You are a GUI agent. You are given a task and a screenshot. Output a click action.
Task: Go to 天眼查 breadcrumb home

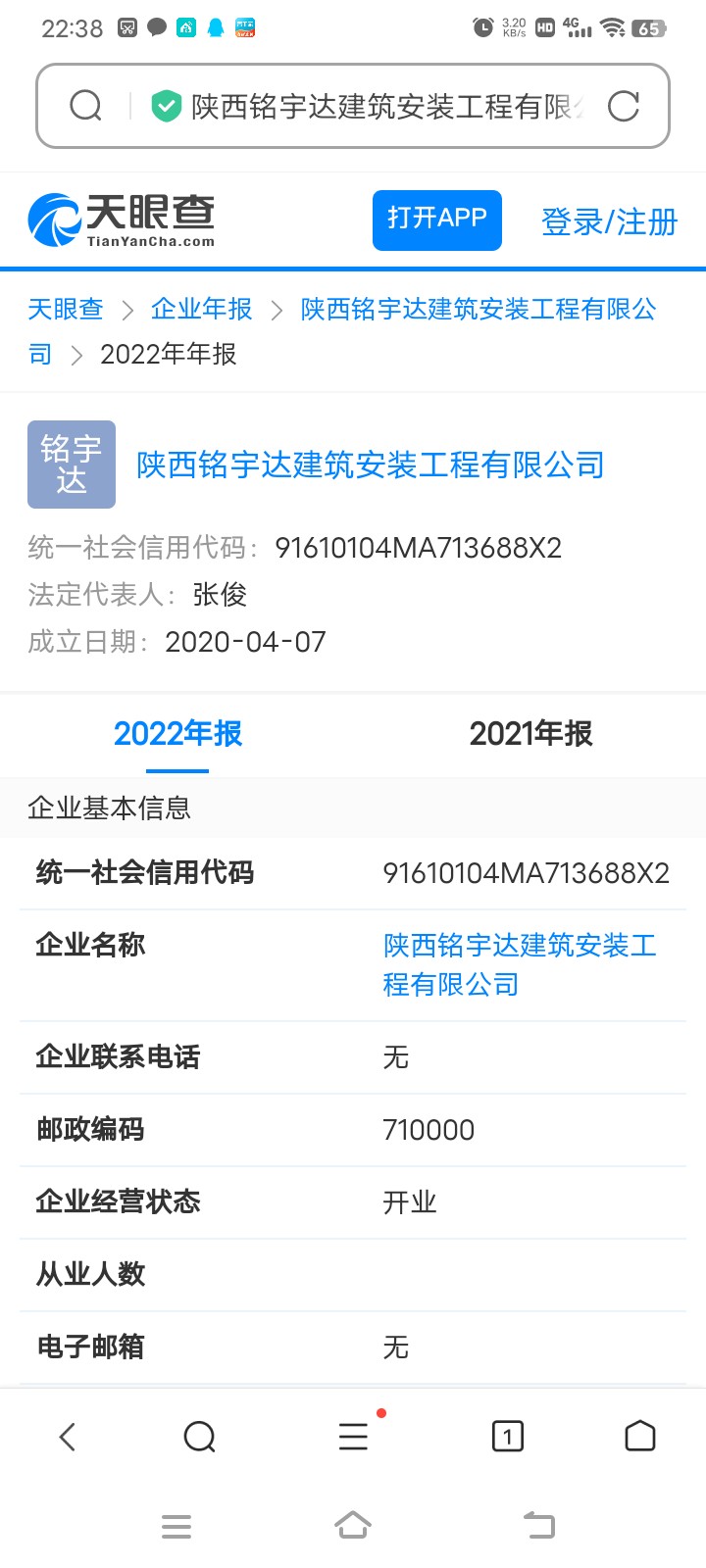pos(66,310)
